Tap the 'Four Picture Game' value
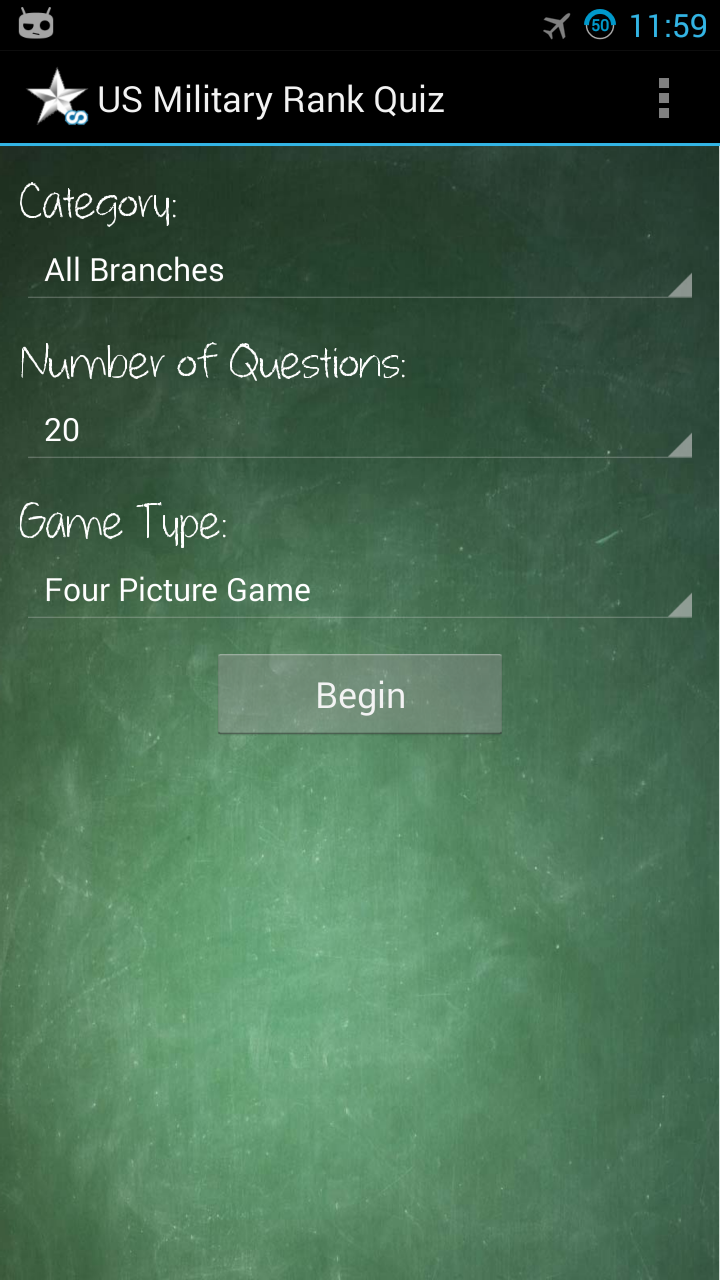The width and height of the screenshot is (720, 1280). [176, 590]
